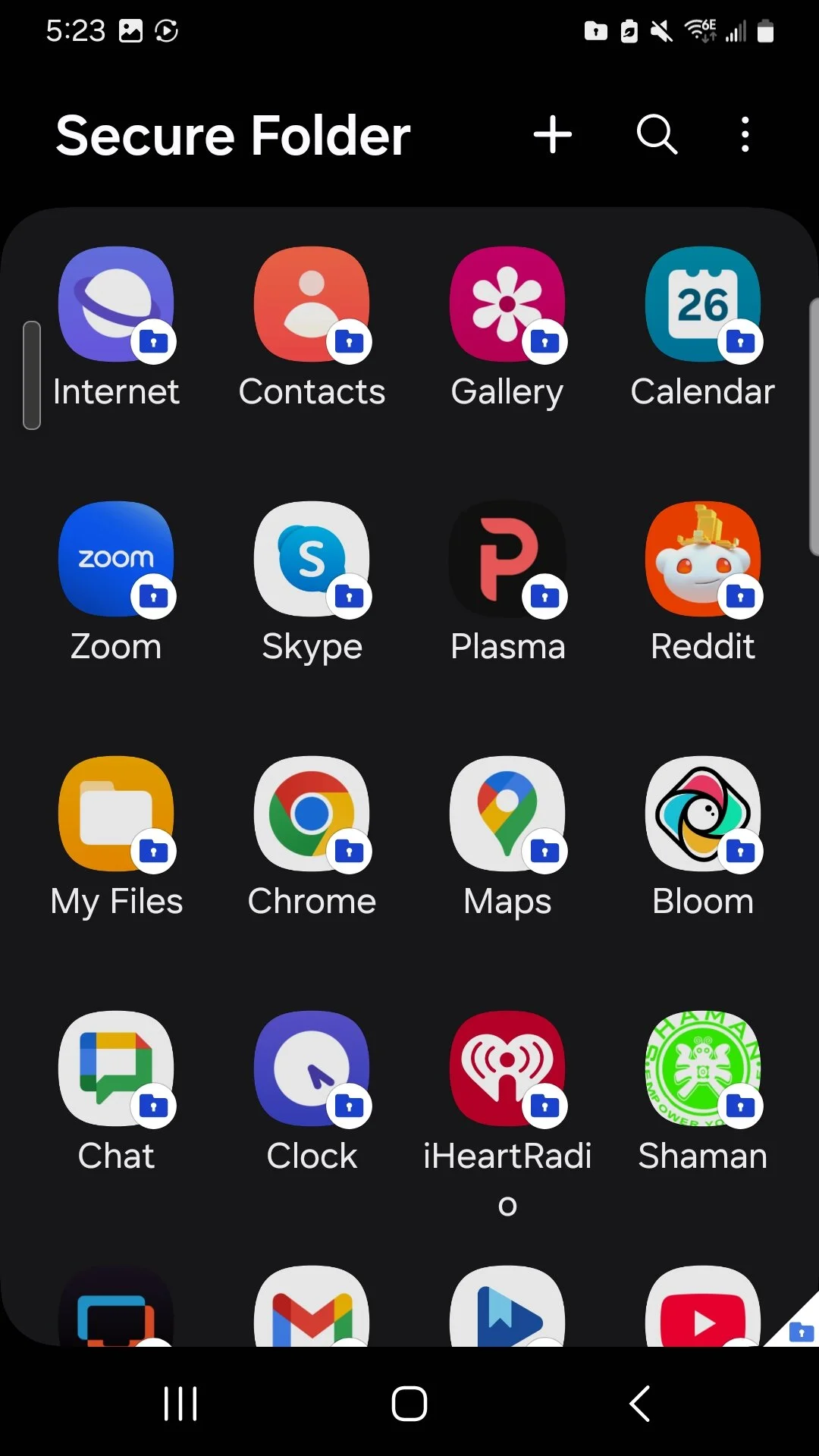
Task: Open Google Chat
Action: click(116, 1068)
